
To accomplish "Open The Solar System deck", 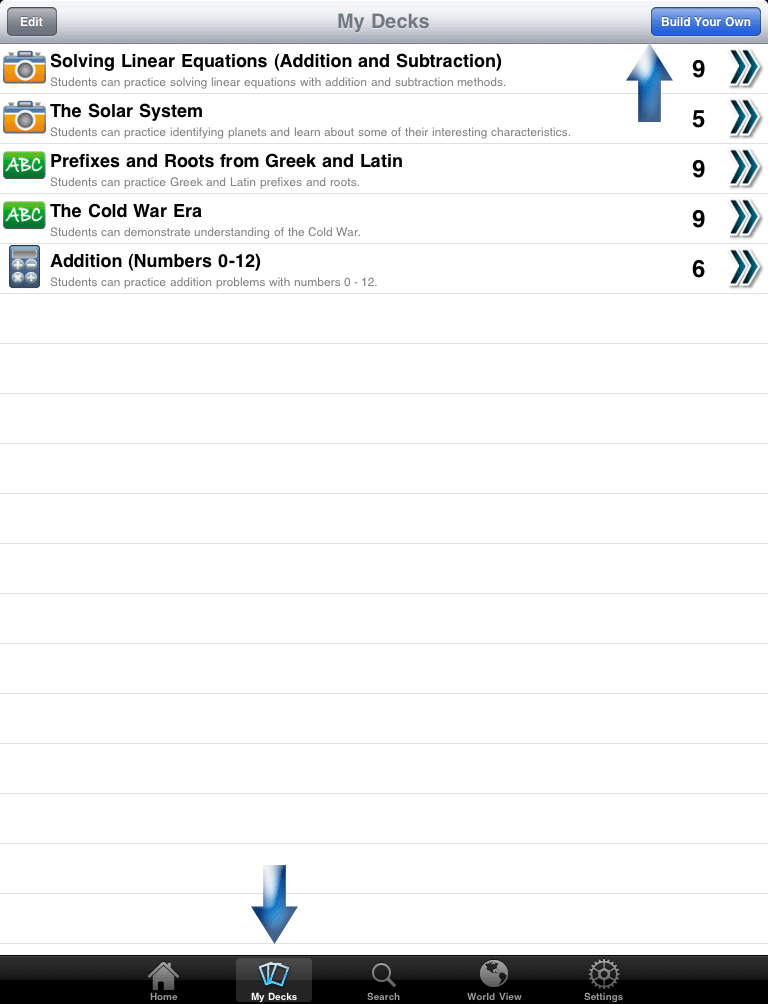I will tap(126, 118).
